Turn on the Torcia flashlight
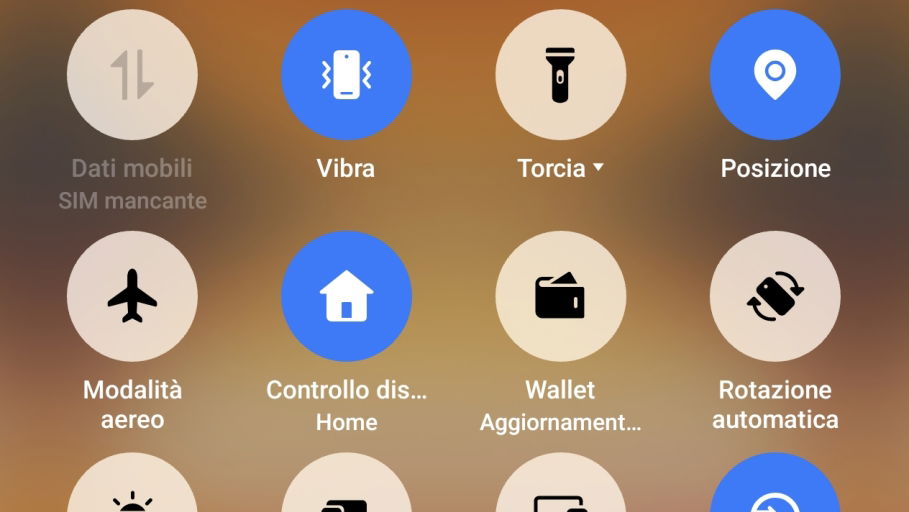Viewport: 909px width, 512px height. (x=560, y=75)
